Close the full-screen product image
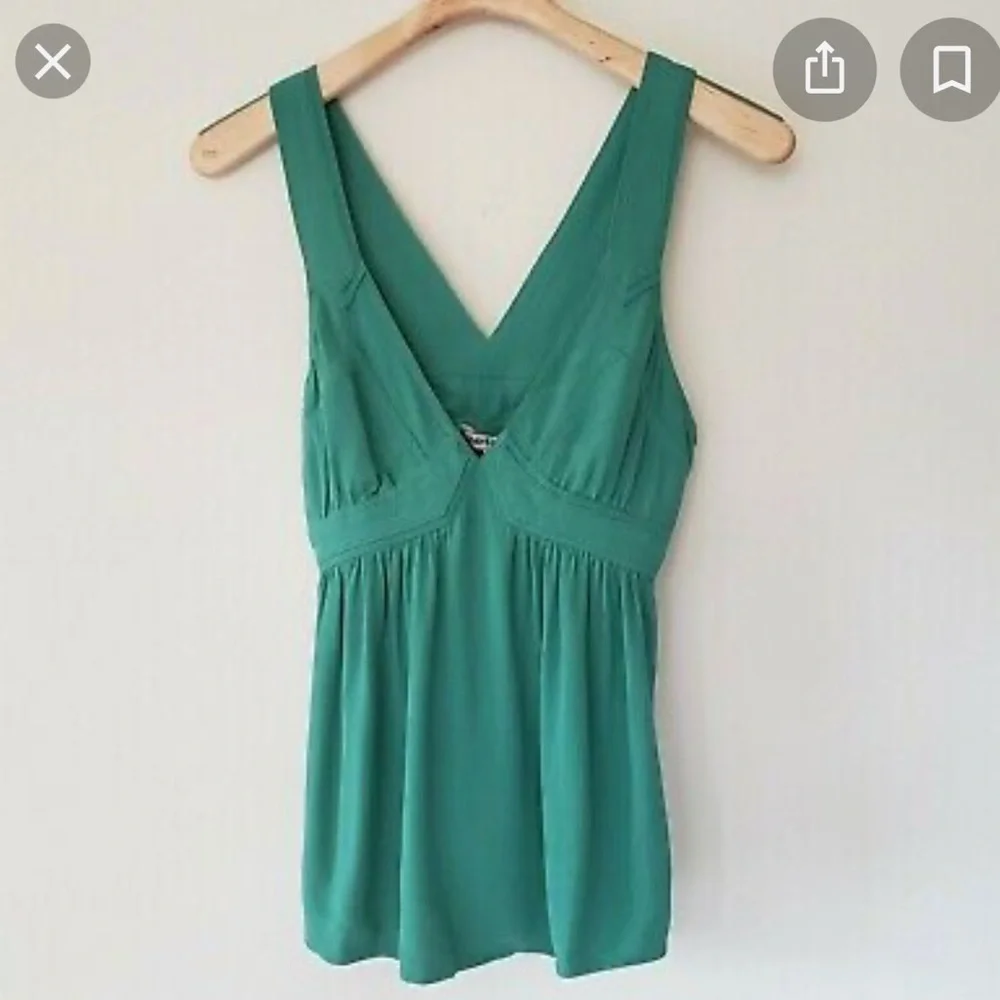This screenshot has width=1000, height=1000. [53, 61]
